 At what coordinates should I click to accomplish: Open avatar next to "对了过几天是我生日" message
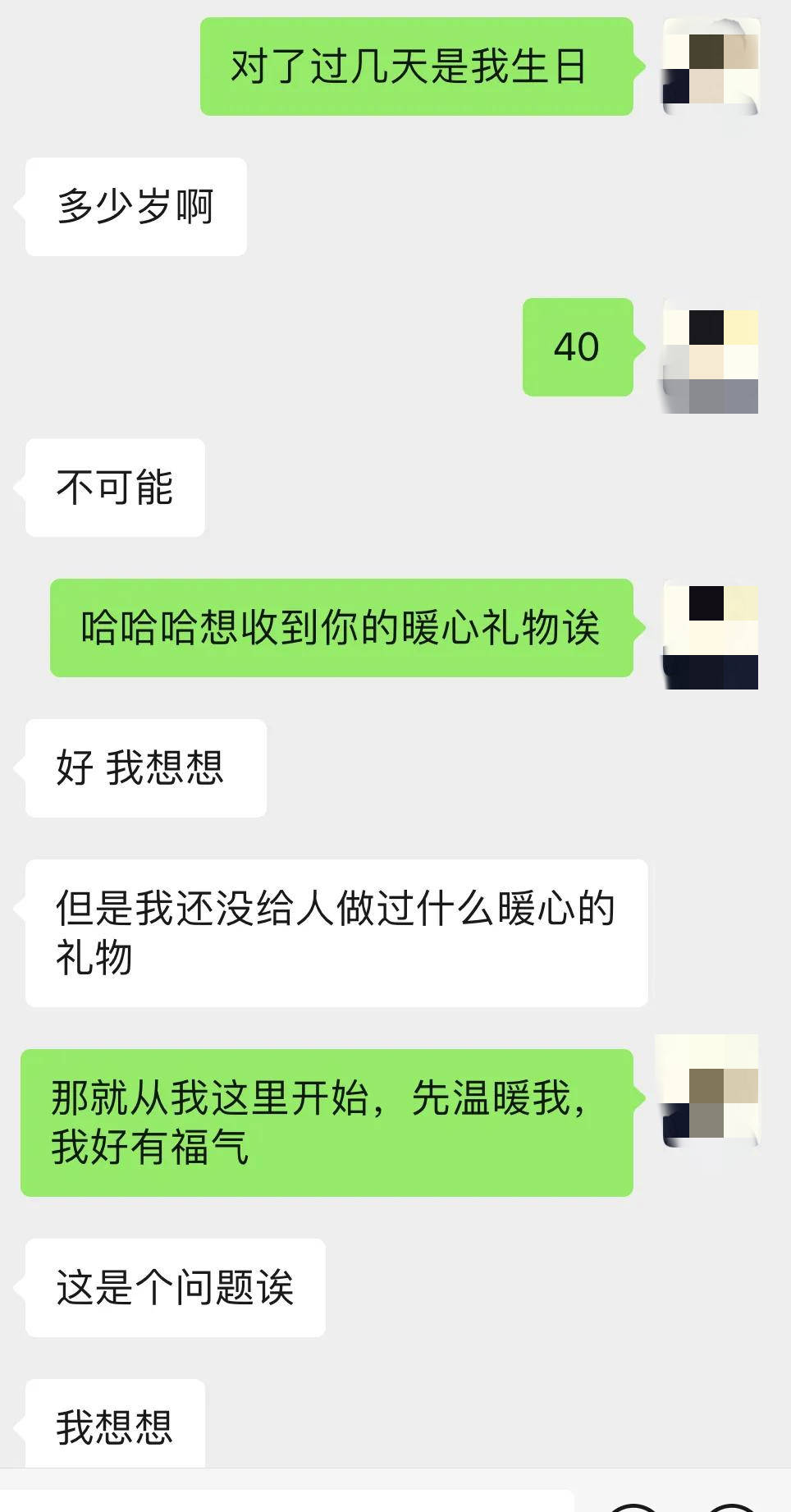(711, 67)
